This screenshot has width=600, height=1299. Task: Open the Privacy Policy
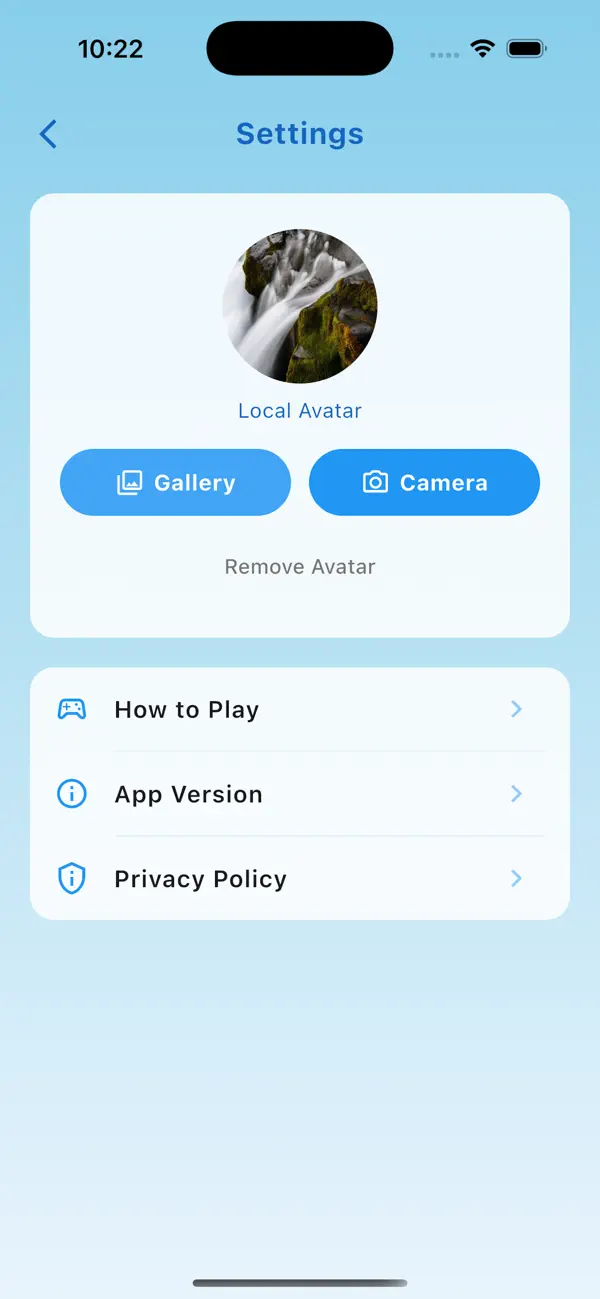tap(300, 879)
